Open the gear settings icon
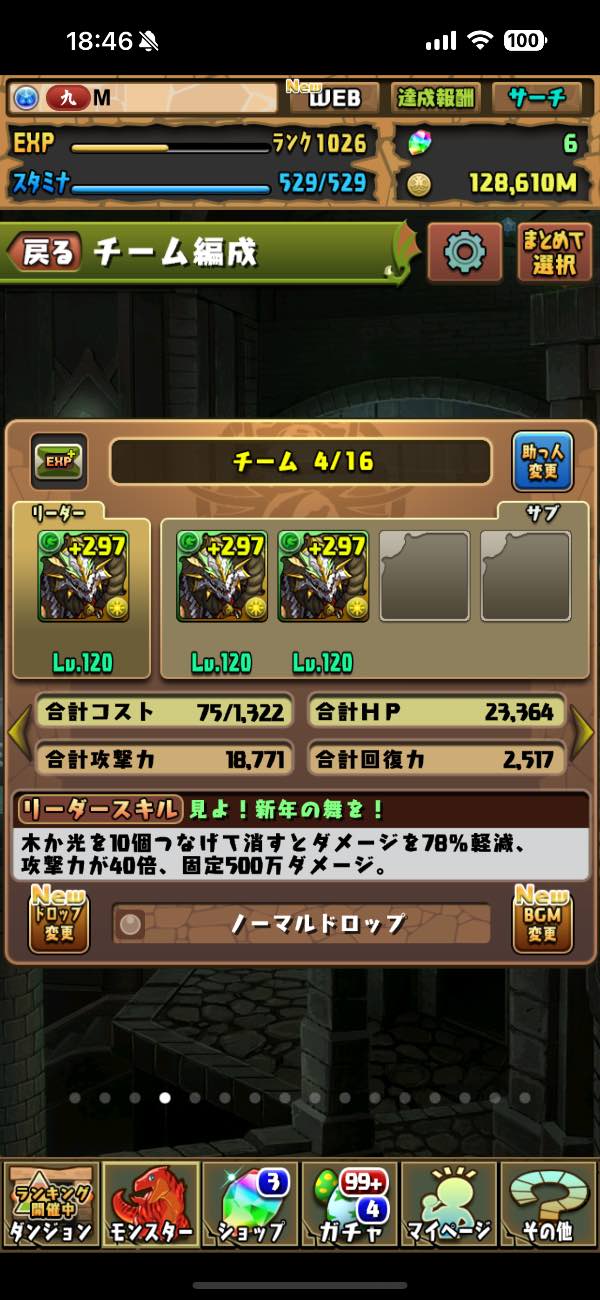Viewport: 600px width, 1300px height. 464,252
